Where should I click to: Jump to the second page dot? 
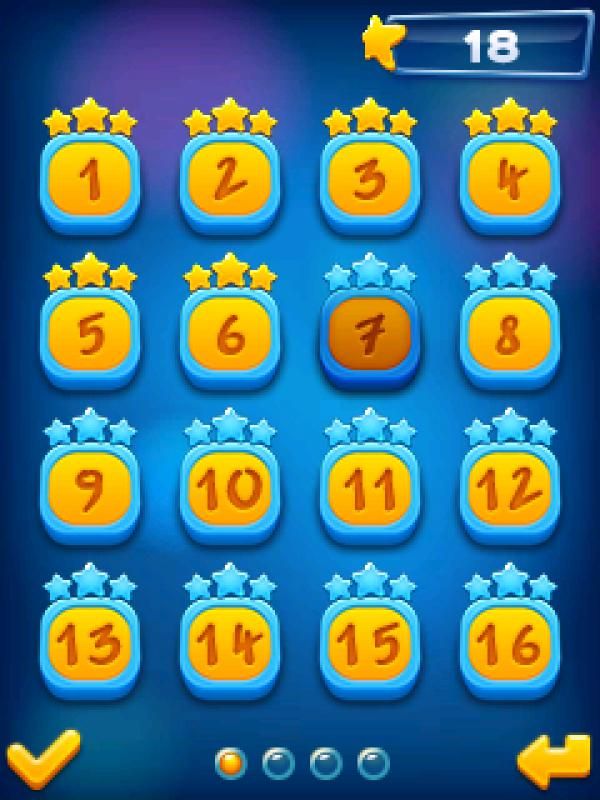tap(278, 764)
